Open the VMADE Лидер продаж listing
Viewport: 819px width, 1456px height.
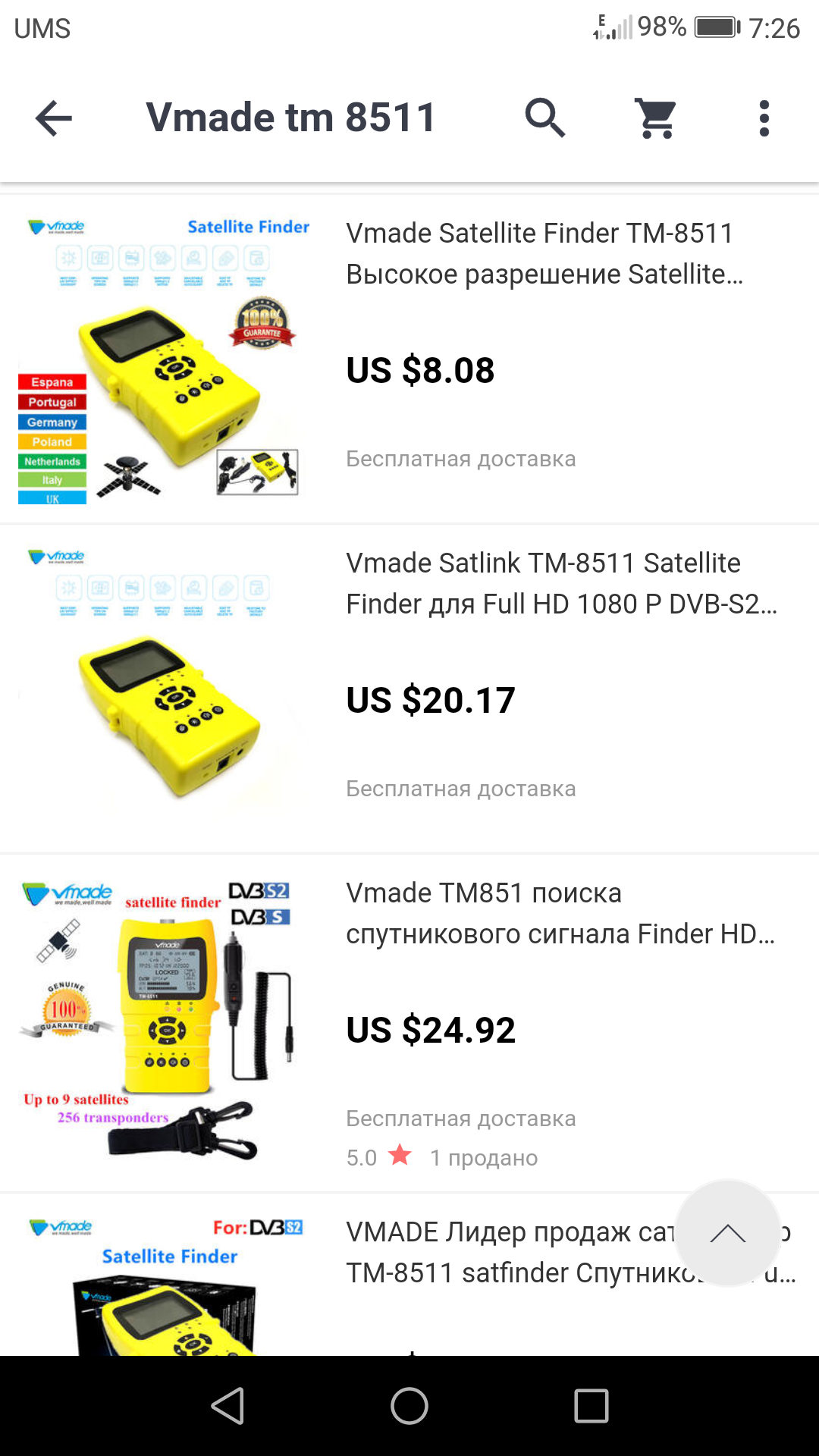tap(409, 1275)
